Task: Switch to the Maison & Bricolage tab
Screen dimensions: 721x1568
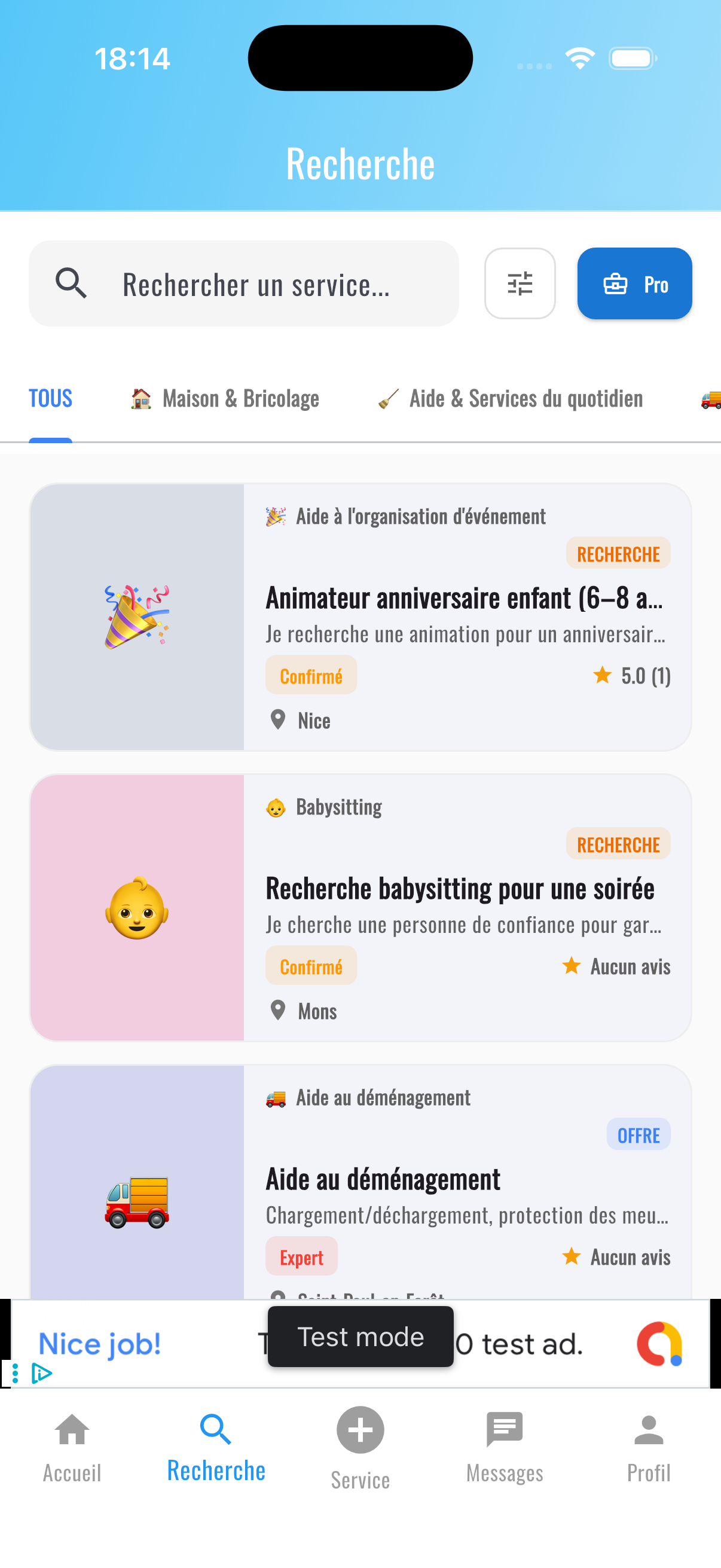Action: (225, 398)
